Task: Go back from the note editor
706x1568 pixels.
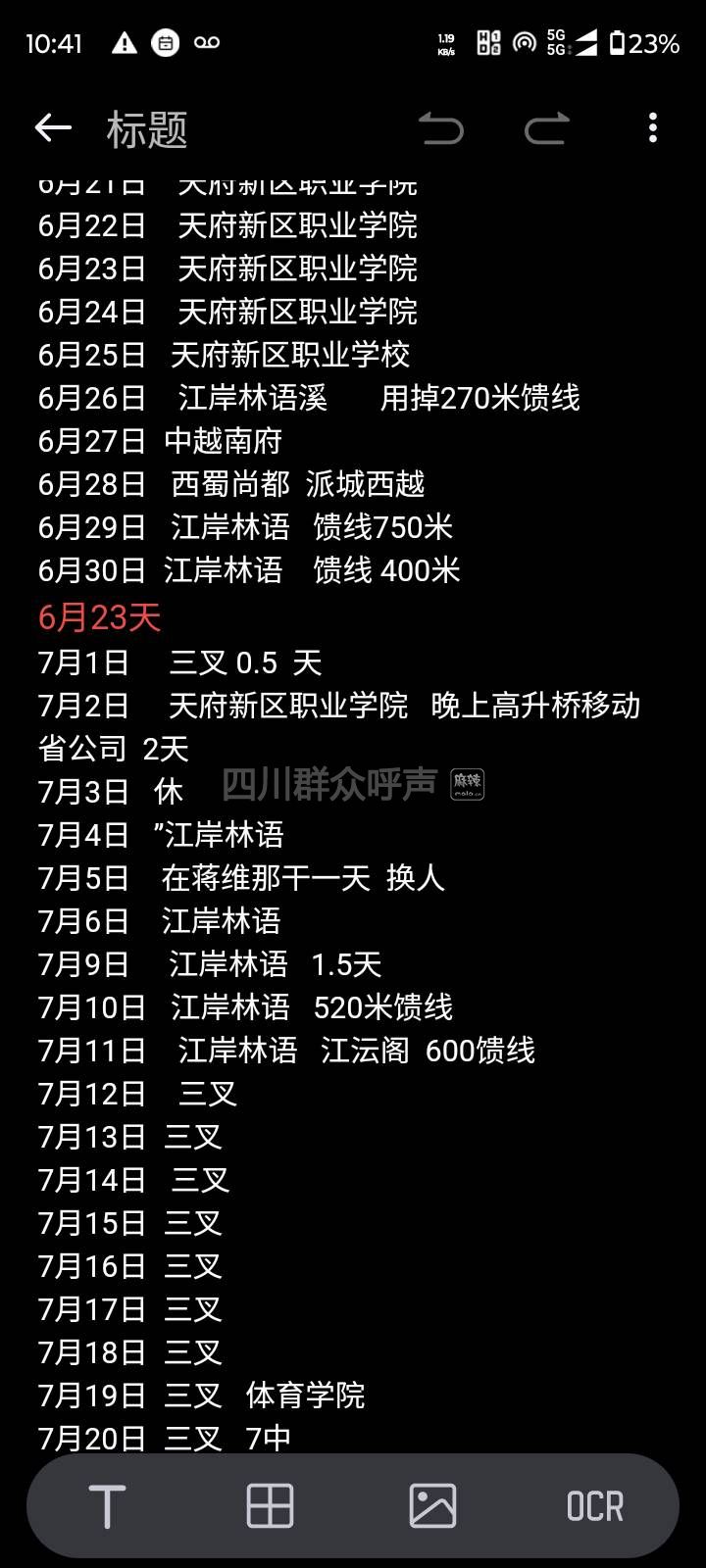Action: tap(53, 128)
